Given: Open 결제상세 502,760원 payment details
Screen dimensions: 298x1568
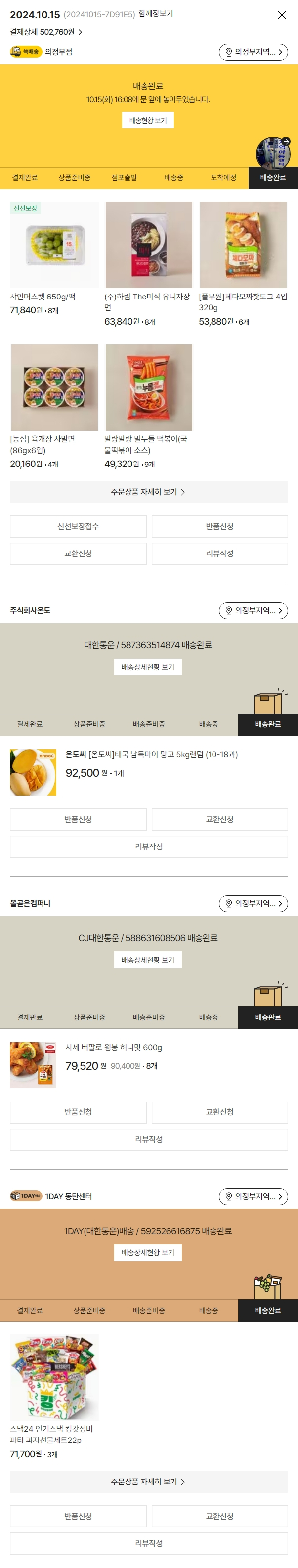Looking at the screenshot, I should coord(46,32).
